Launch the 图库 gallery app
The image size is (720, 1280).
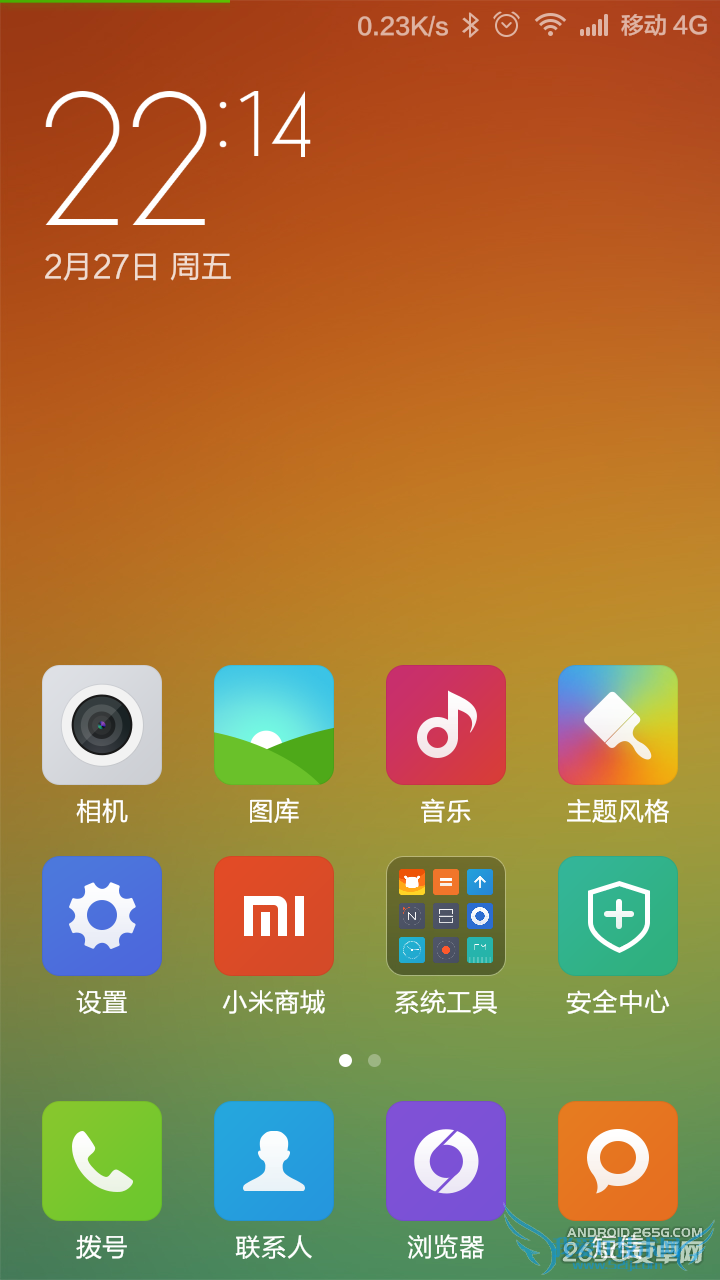pos(273,725)
